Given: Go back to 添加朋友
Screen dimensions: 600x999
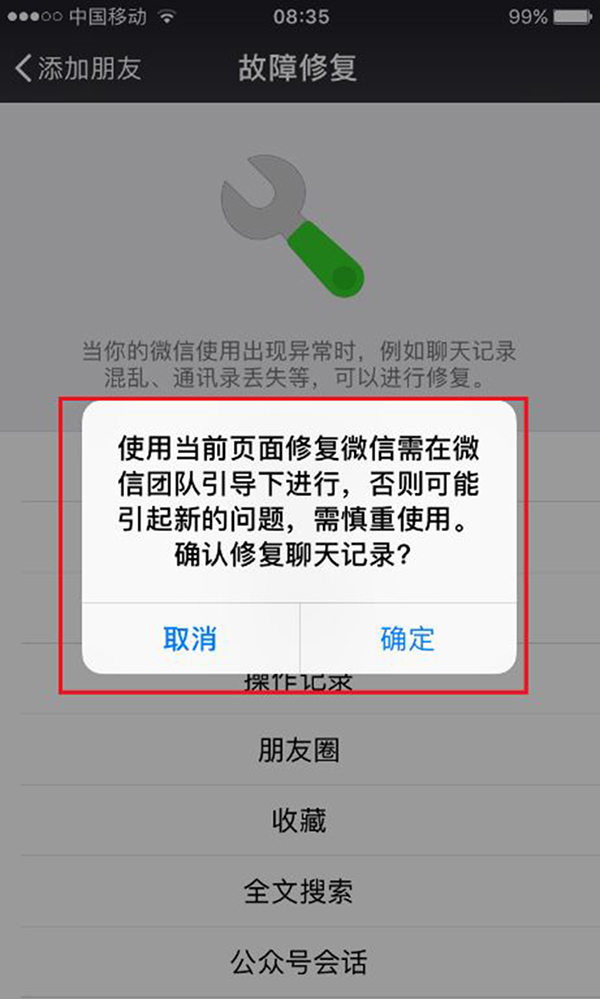Looking at the screenshot, I should point(77,68).
